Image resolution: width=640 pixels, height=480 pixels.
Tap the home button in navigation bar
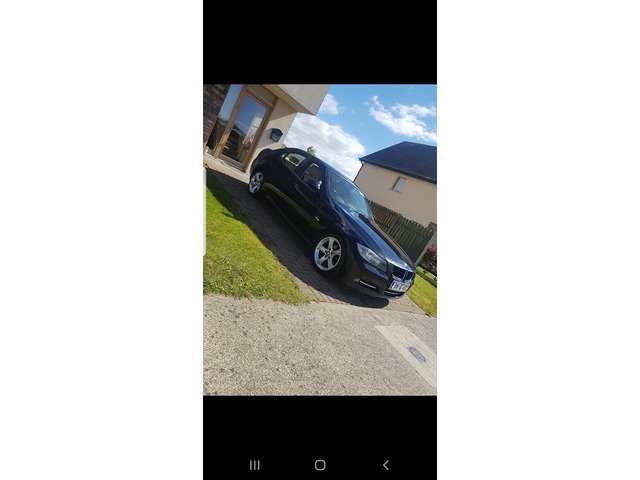coord(320,465)
